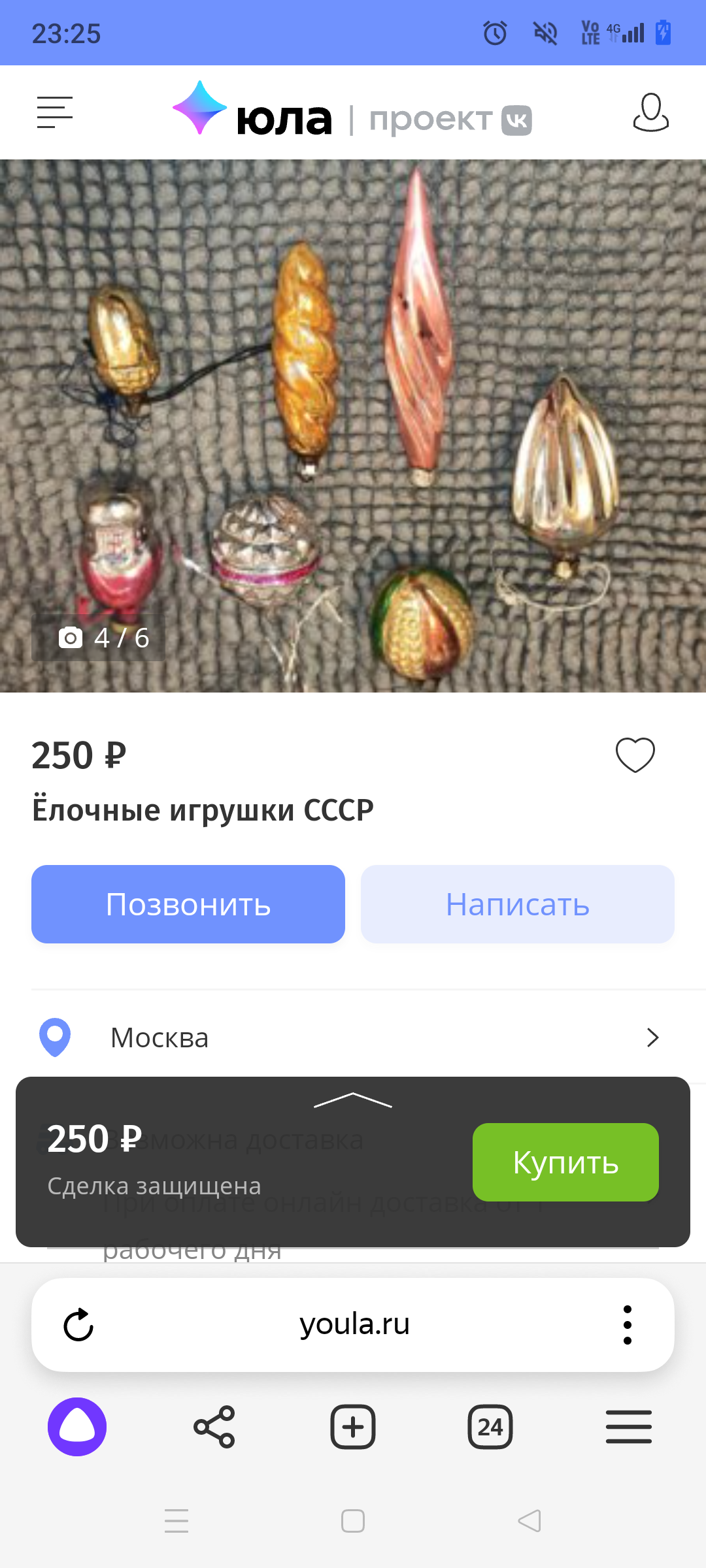Go to the home screen
Image resolution: width=706 pixels, height=1568 pixels.
click(353, 1521)
